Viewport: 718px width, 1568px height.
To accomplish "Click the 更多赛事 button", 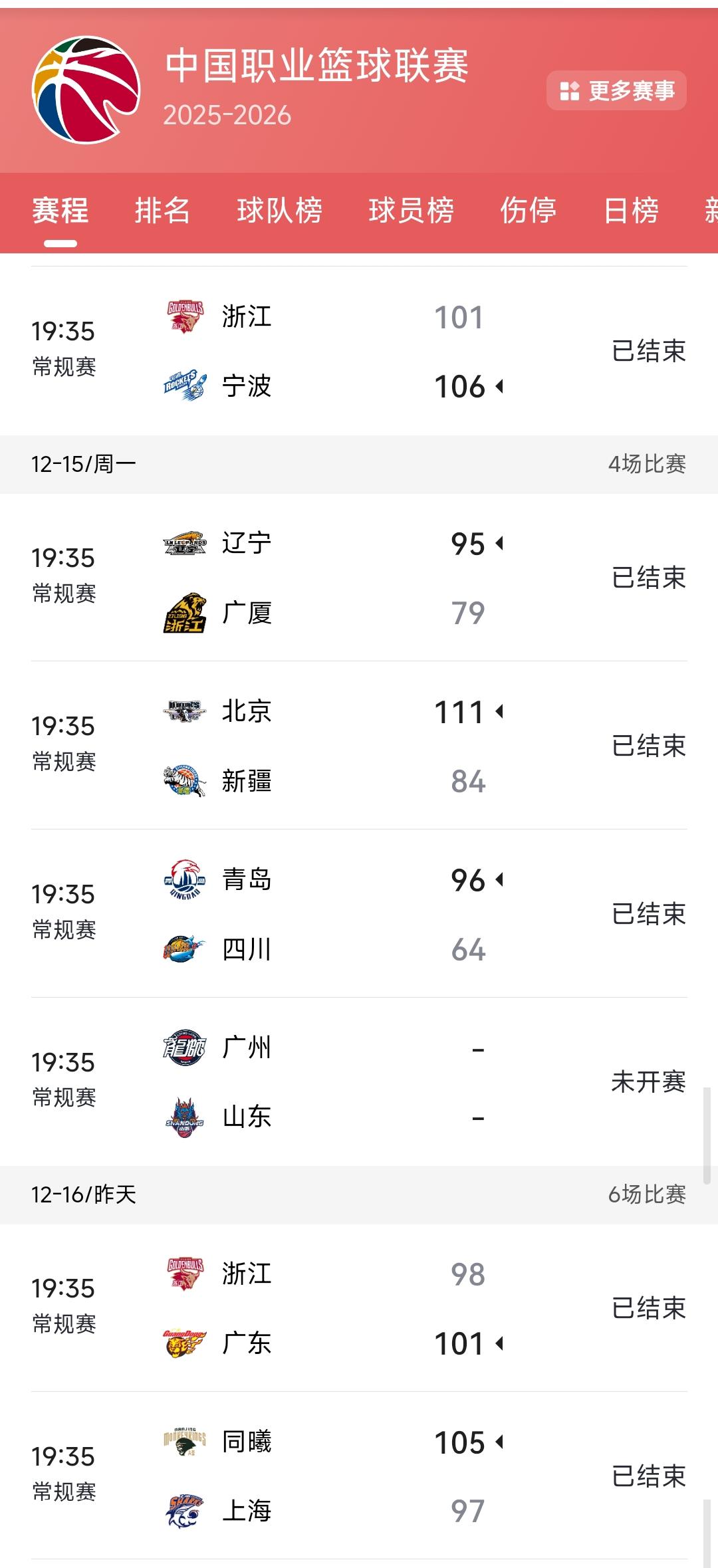I will [x=618, y=91].
